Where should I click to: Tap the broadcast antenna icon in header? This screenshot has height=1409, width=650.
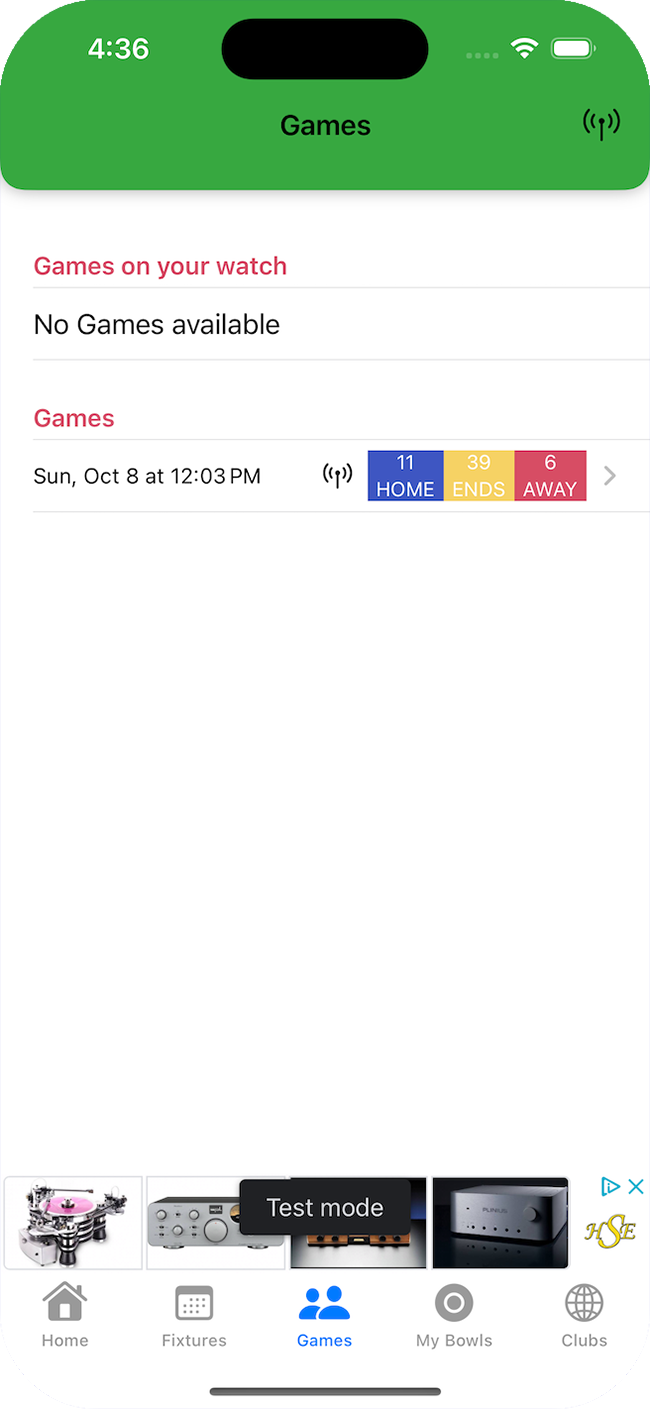coord(601,124)
